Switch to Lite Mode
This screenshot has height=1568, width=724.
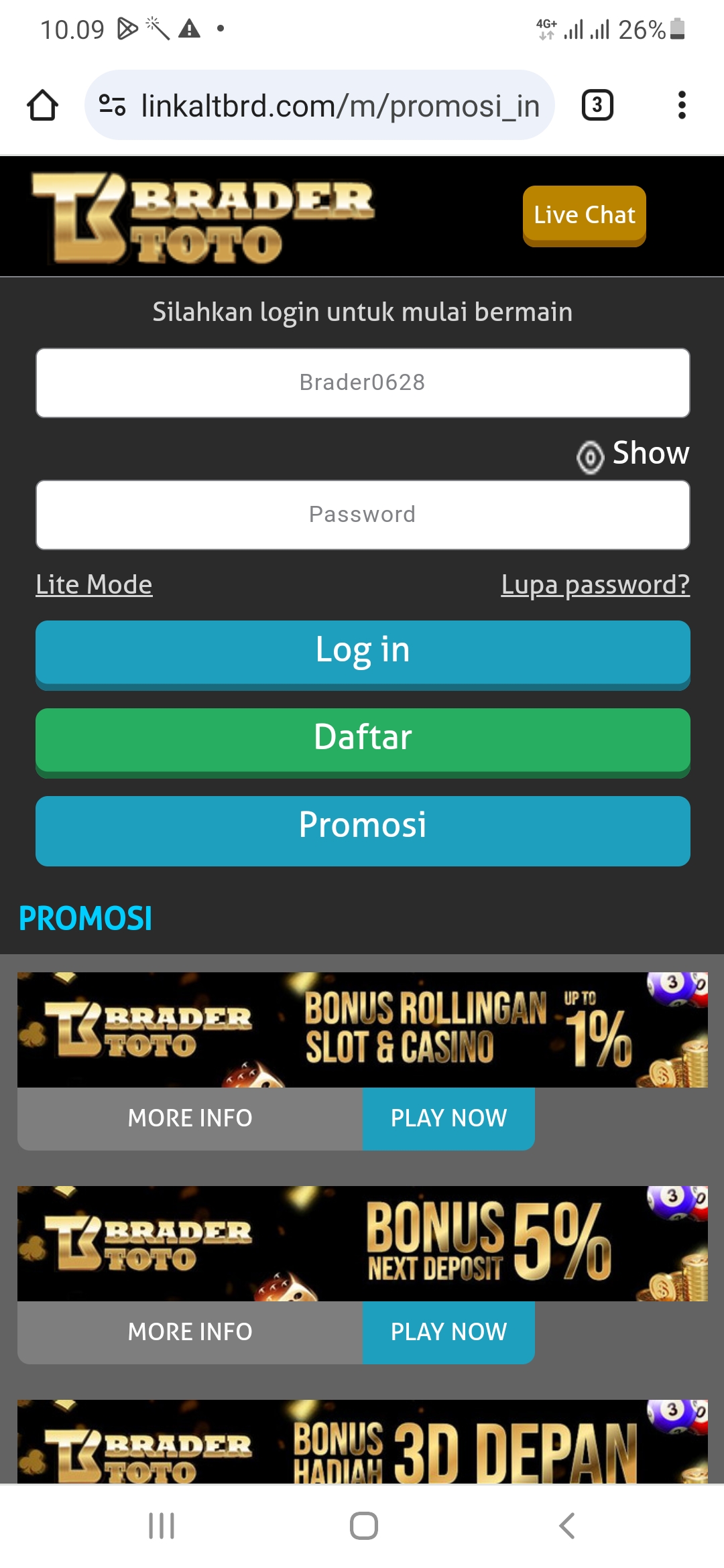pos(94,584)
